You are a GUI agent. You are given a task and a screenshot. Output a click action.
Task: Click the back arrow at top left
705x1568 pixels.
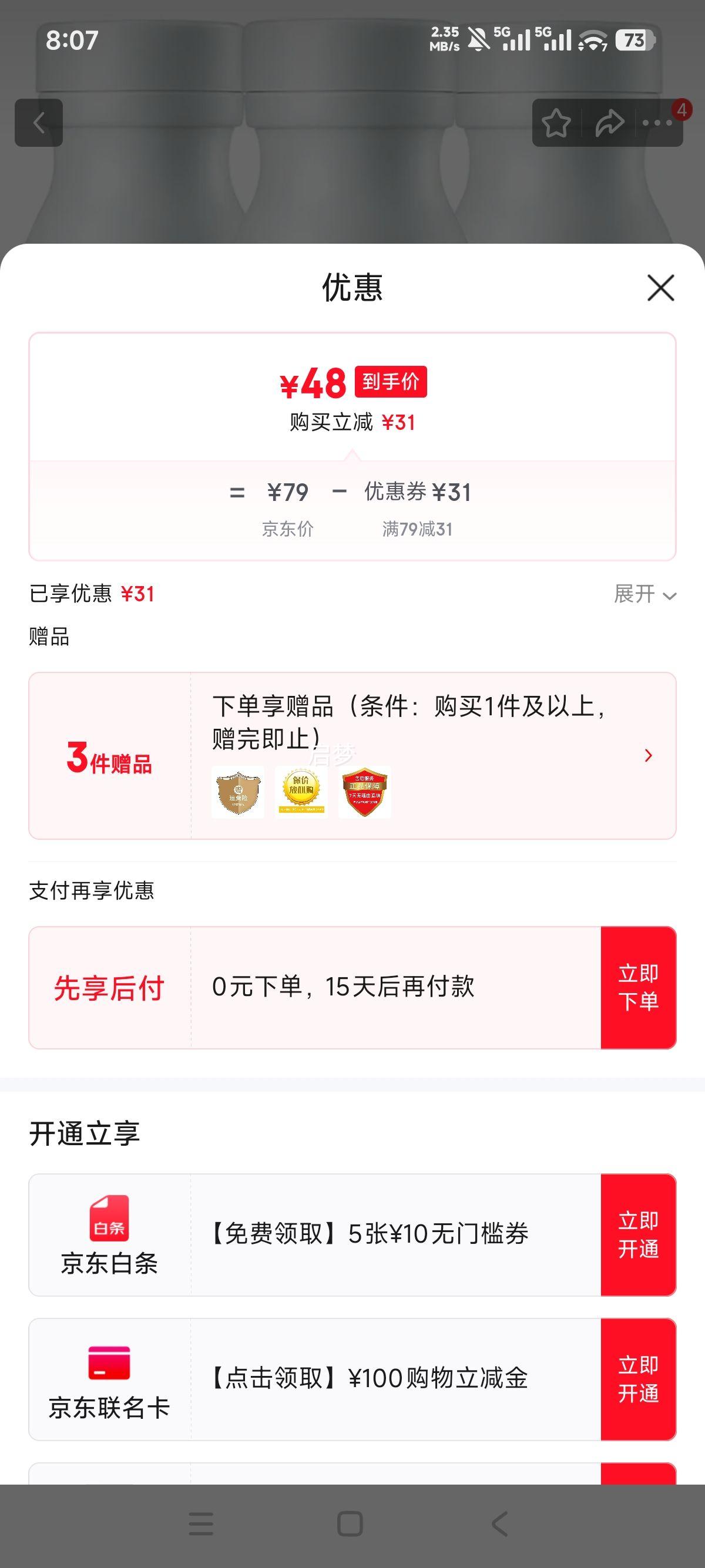pyautogui.click(x=39, y=123)
